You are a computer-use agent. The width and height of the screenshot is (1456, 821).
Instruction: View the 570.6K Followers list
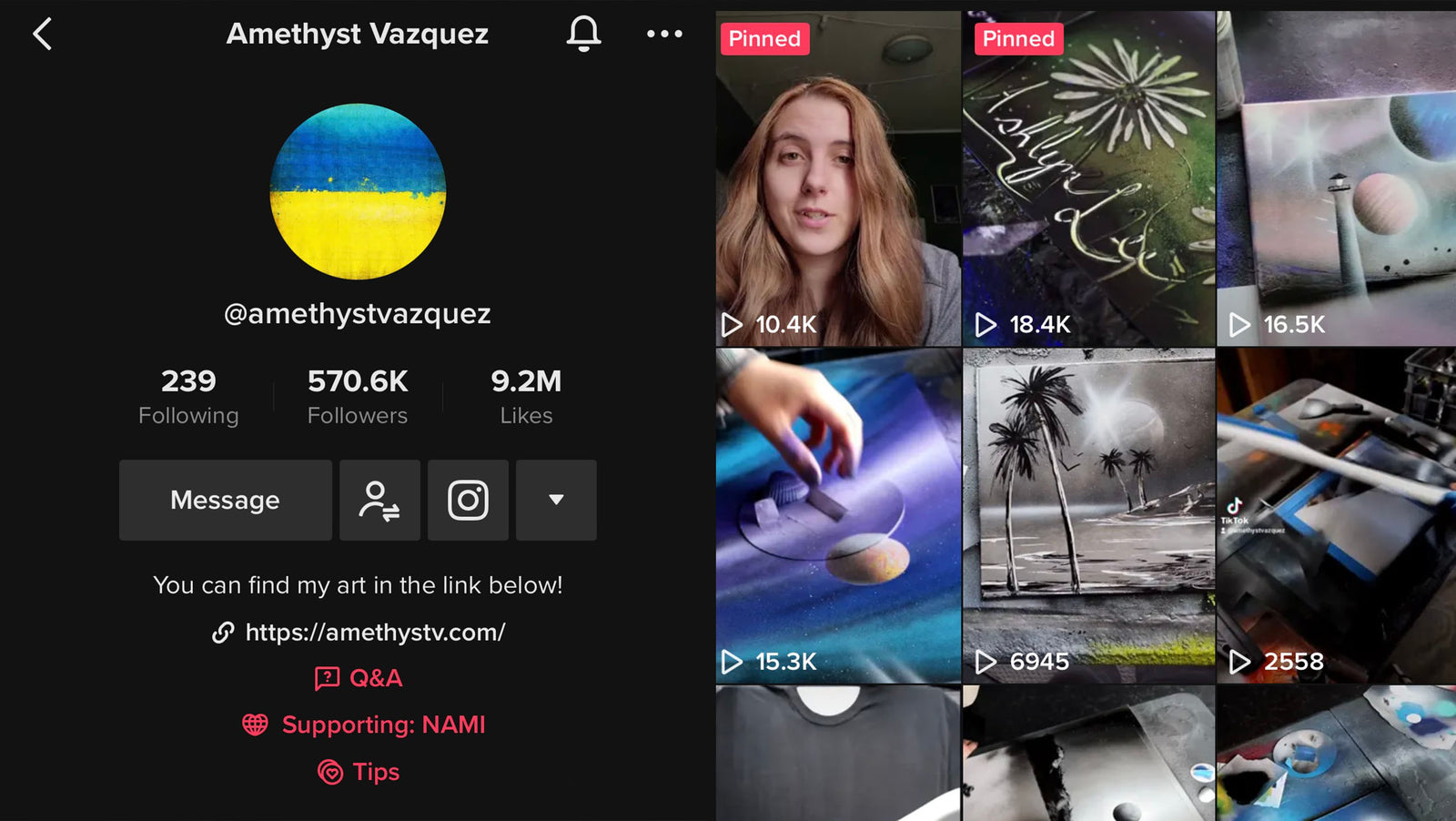[x=357, y=396]
